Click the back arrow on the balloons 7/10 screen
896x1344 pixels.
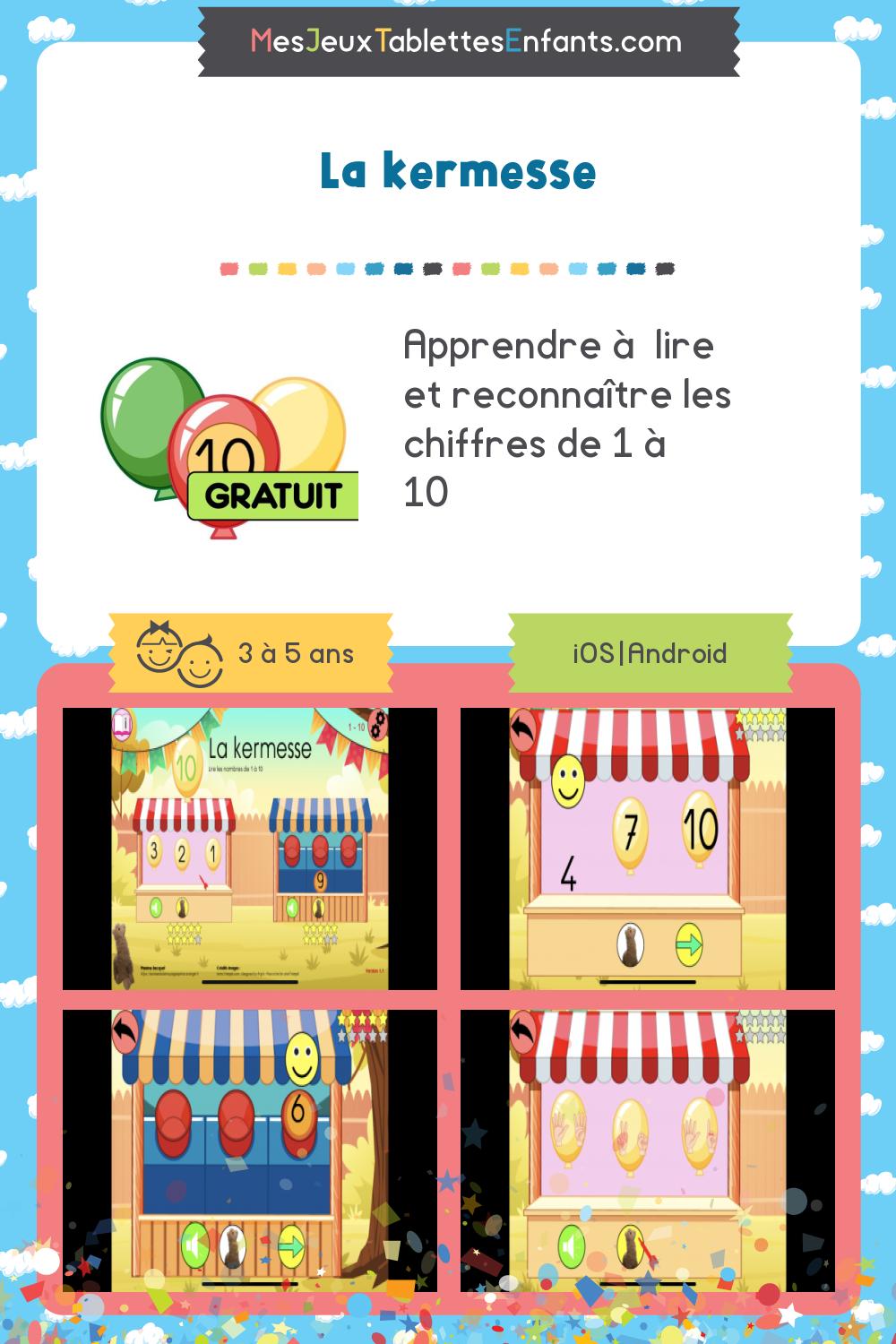(x=523, y=728)
